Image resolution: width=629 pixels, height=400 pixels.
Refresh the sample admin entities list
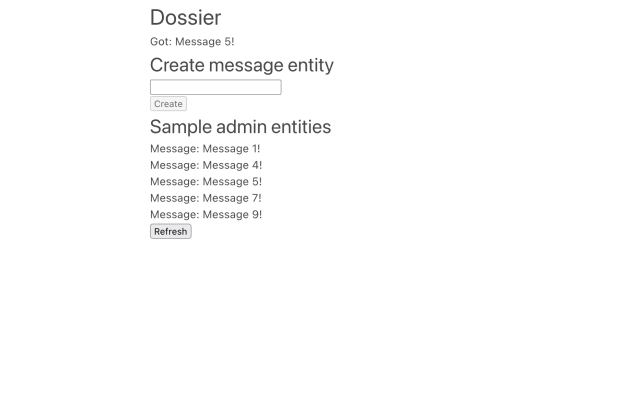pyautogui.click(x=170, y=231)
